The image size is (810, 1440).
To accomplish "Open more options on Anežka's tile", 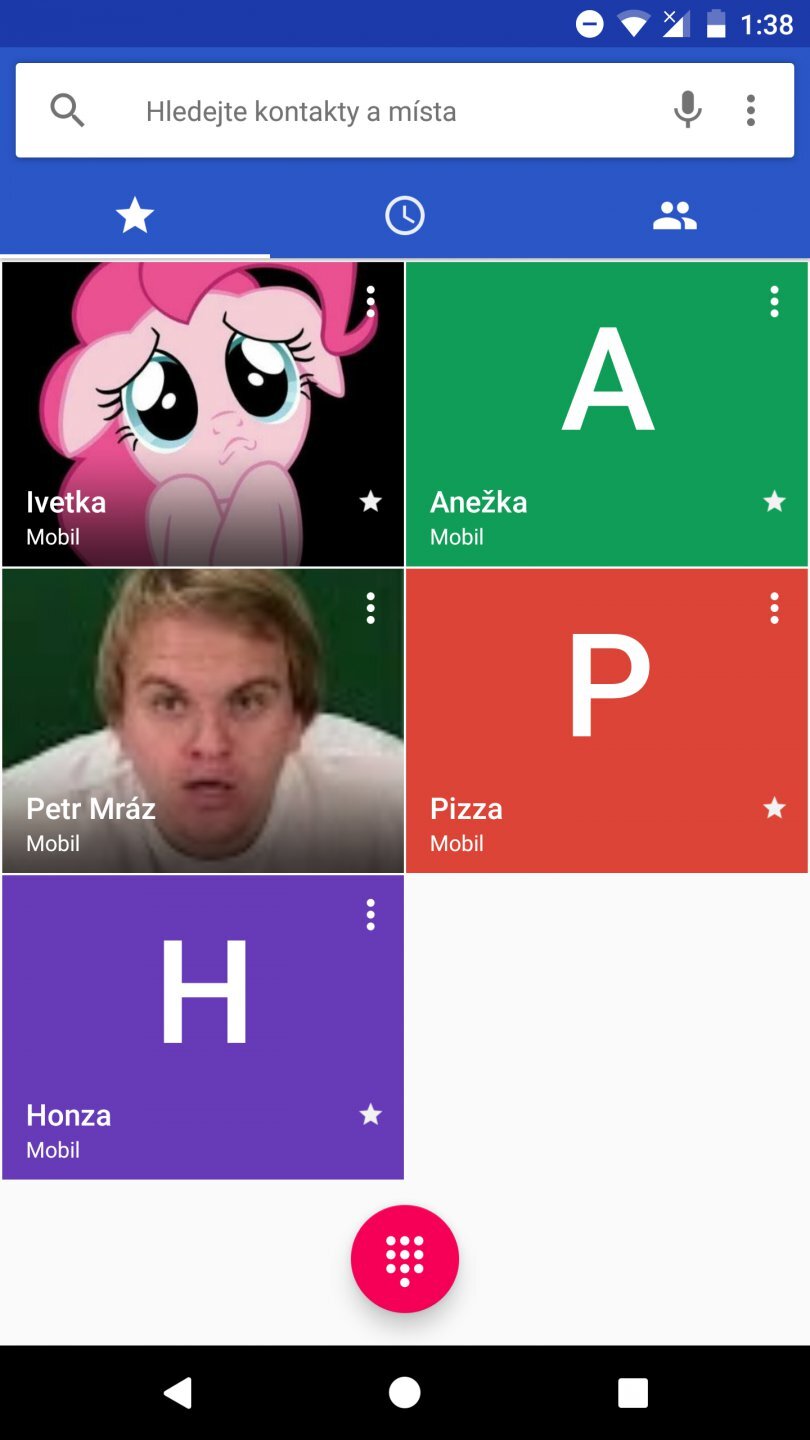I will [774, 301].
